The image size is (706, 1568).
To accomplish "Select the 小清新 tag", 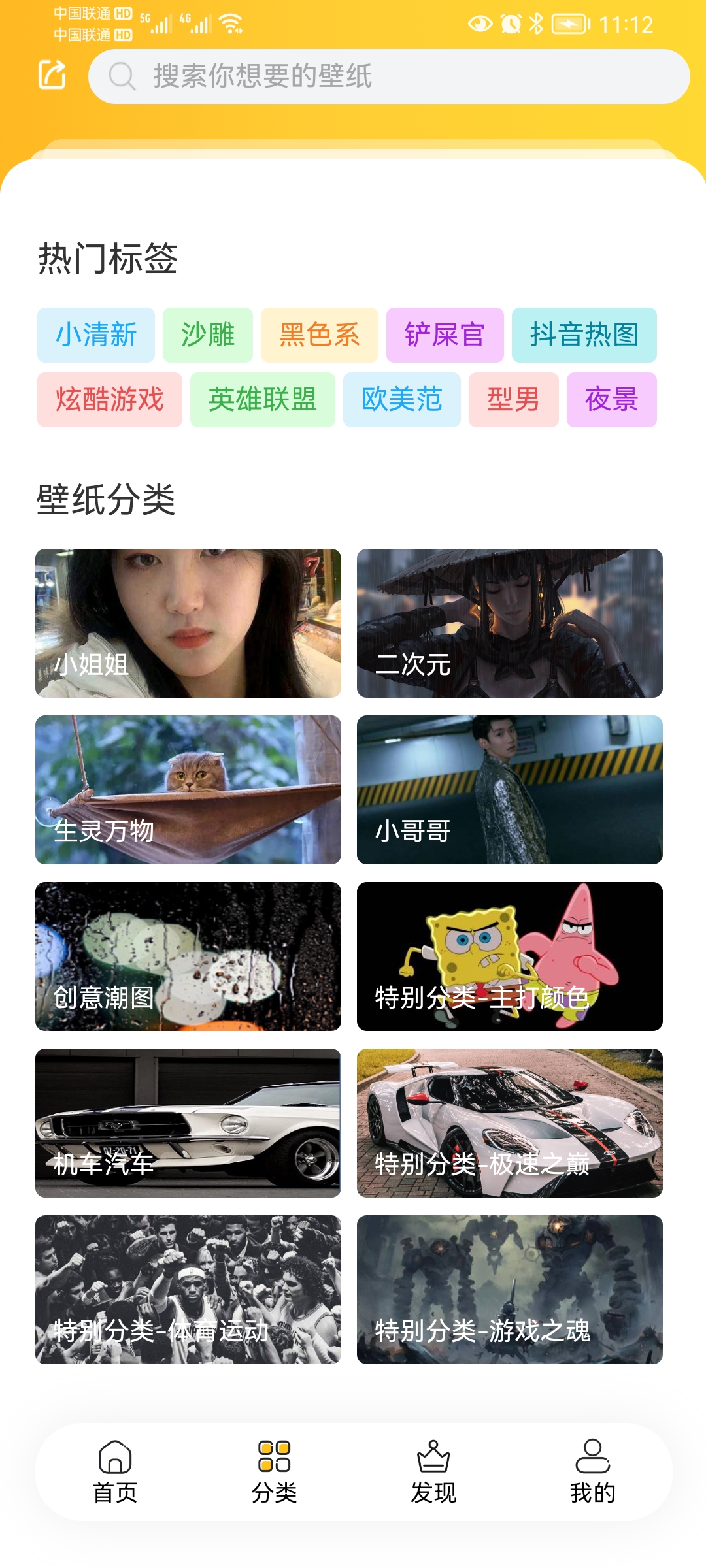I will [x=96, y=335].
